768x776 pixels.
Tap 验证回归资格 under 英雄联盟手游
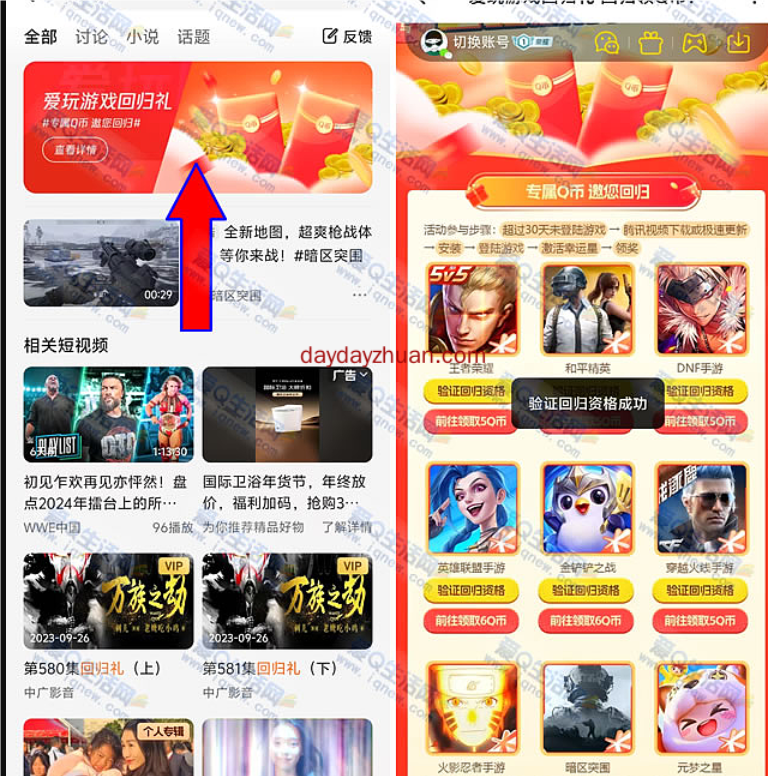(x=471, y=590)
